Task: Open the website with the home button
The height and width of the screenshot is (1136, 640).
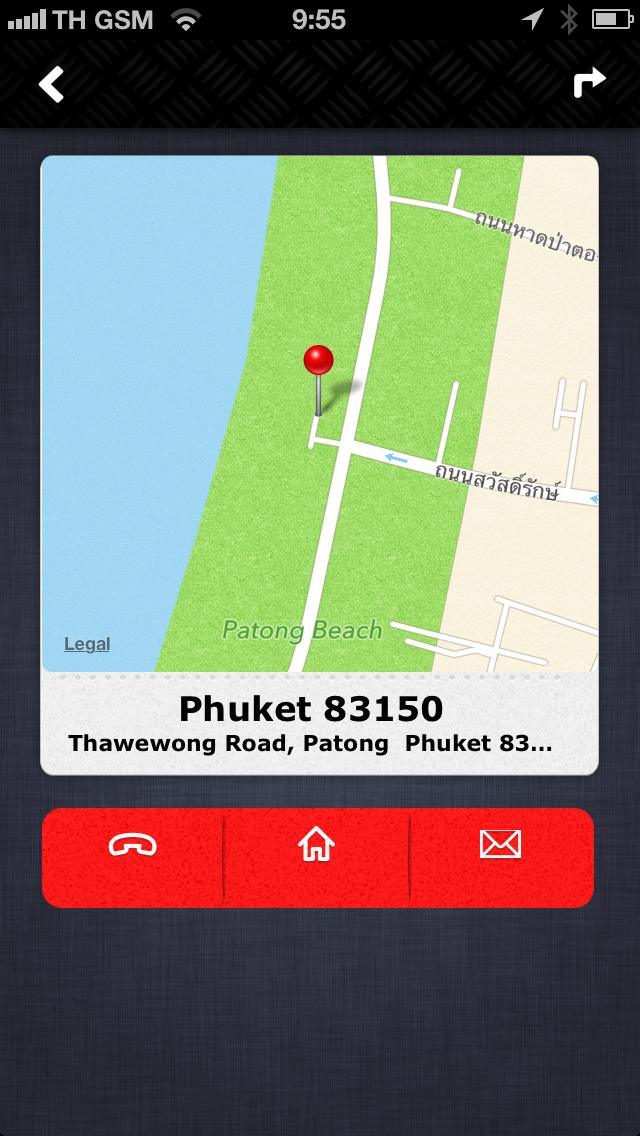Action: click(316, 846)
